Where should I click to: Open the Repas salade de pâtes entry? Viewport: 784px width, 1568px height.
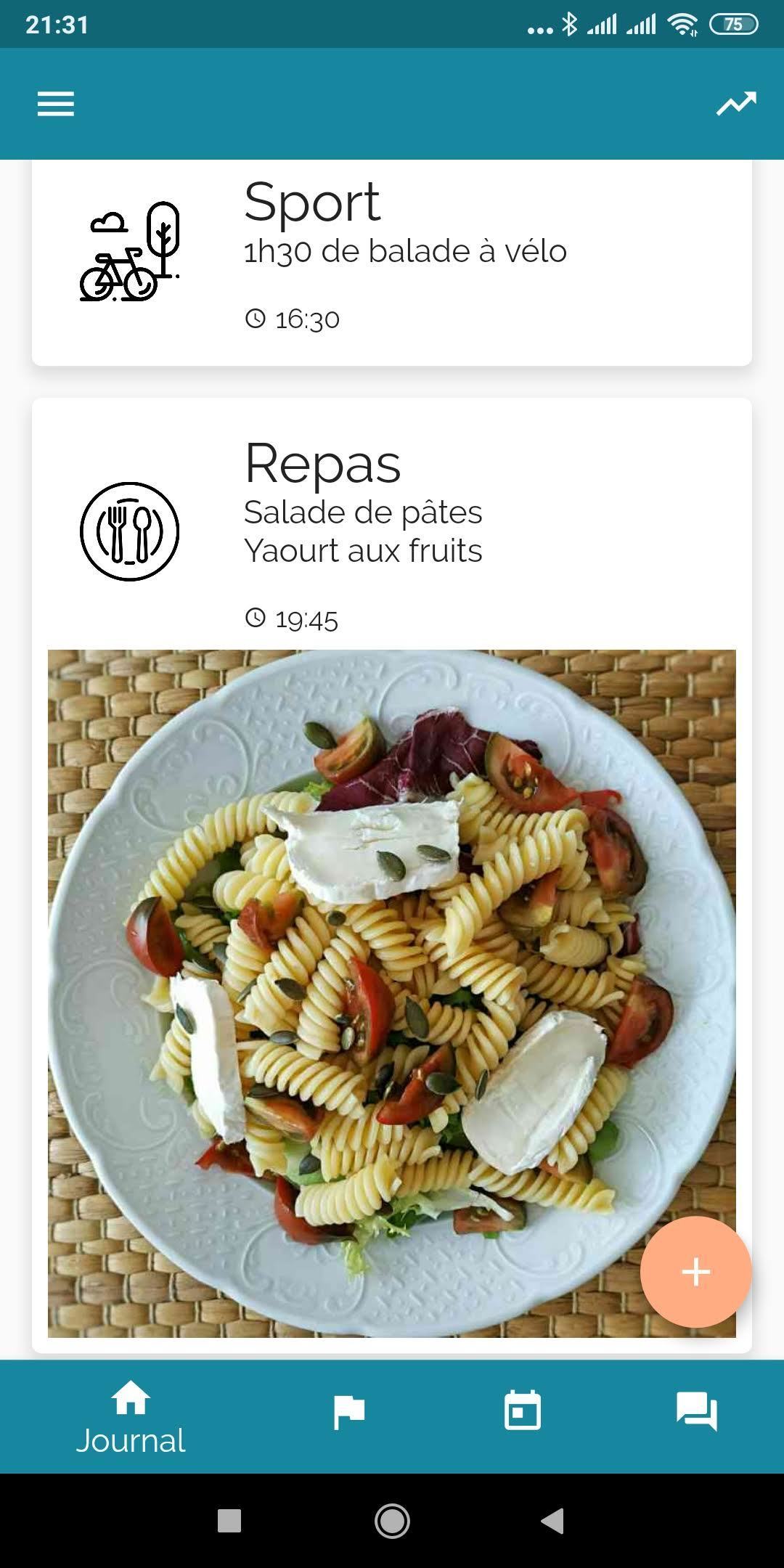click(392, 875)
